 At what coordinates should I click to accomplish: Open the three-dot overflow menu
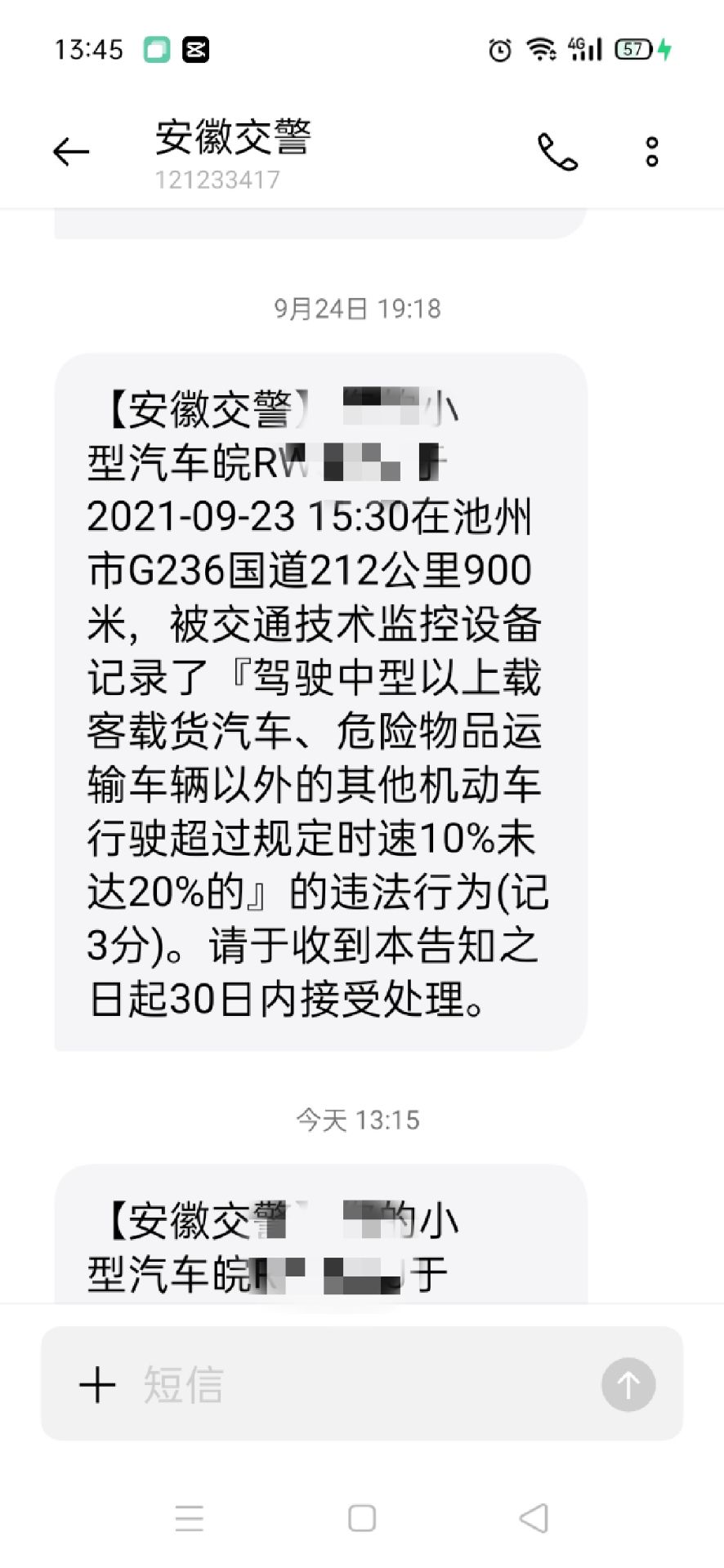(651, 152)
